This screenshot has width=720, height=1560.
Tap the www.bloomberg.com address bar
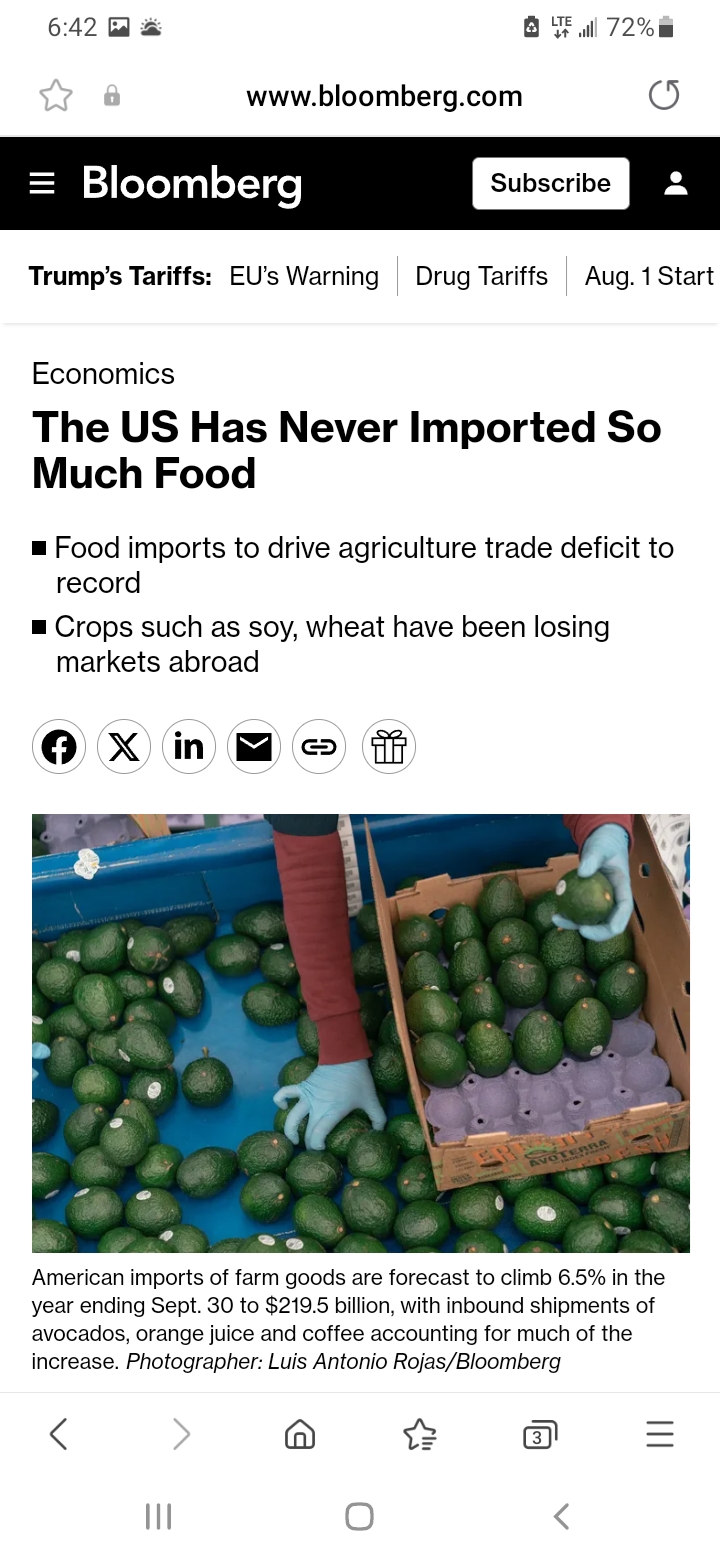point(384,96)
